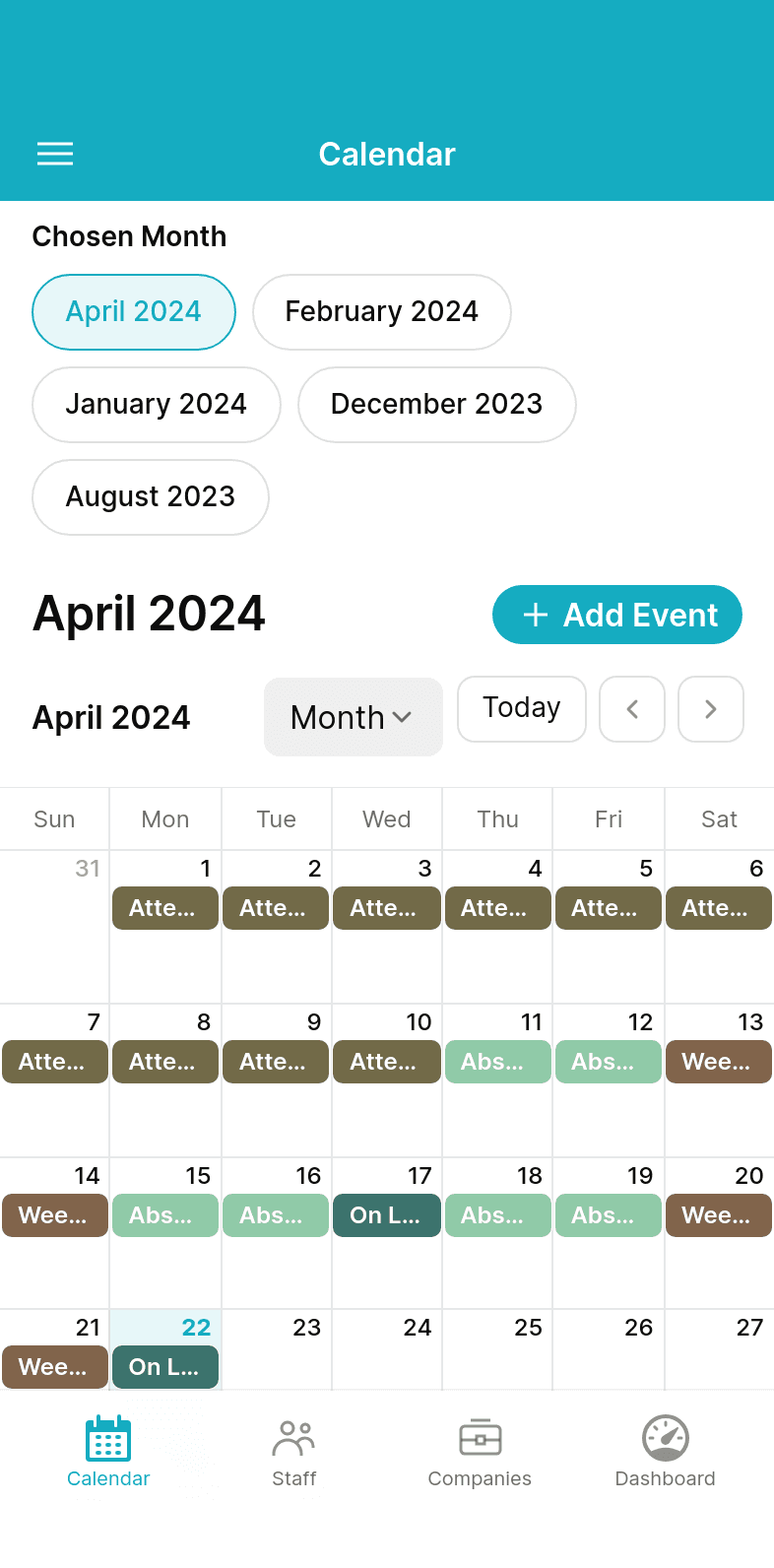Open the Absent event on the 11th
Viewport: 774px width, 1568px height.
coord(498,1062)
